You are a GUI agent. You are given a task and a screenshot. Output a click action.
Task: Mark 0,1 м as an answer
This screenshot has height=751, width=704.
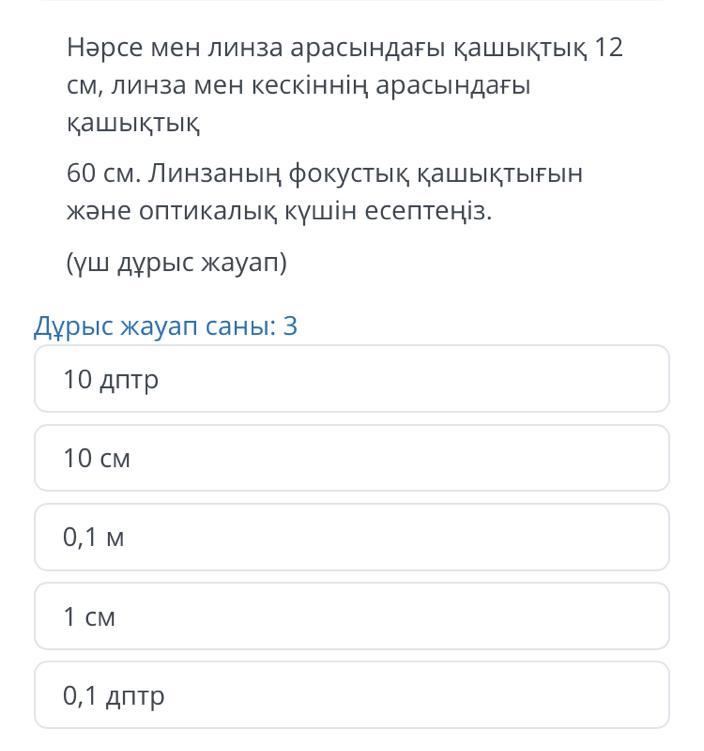[352, 537]
